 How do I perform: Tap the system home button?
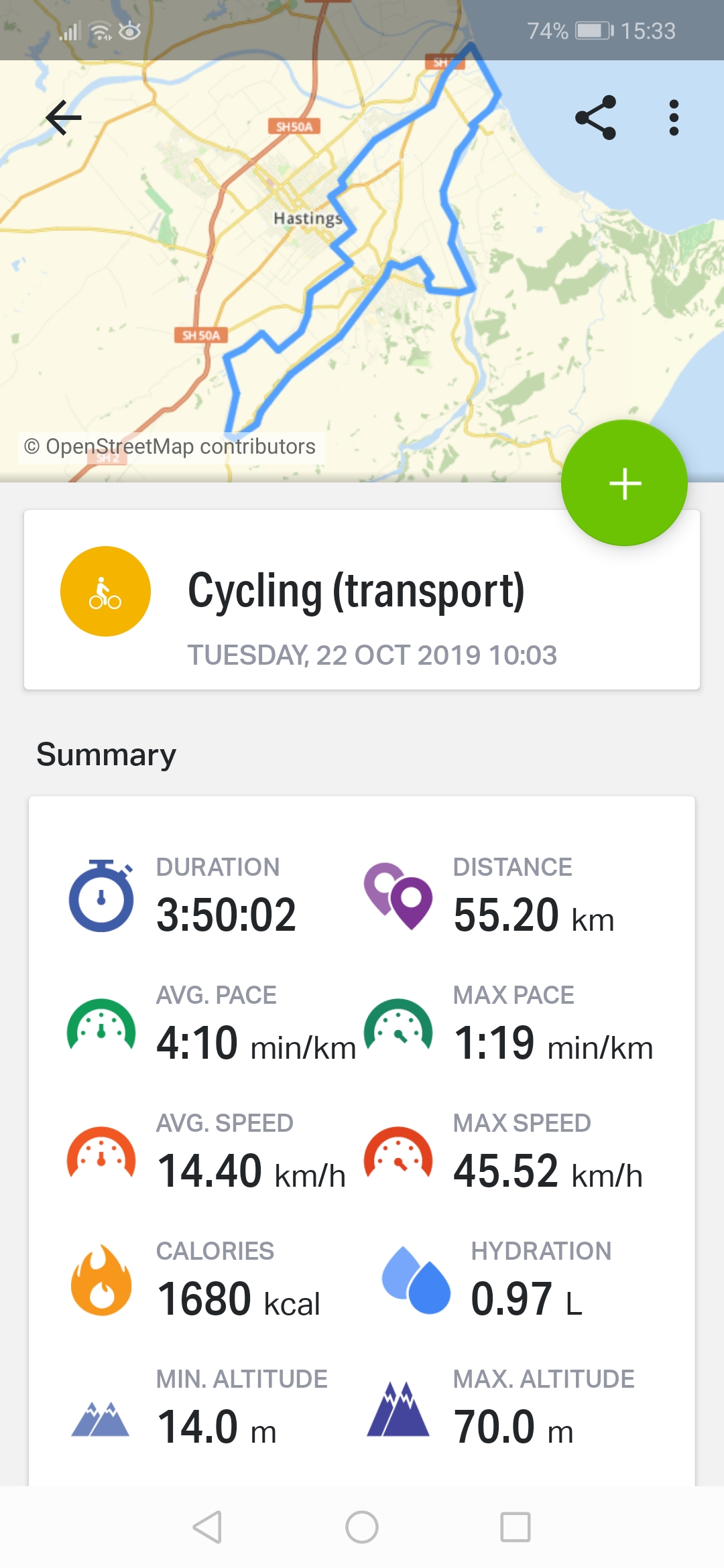pyautogui.click(x=362, y=1527)
